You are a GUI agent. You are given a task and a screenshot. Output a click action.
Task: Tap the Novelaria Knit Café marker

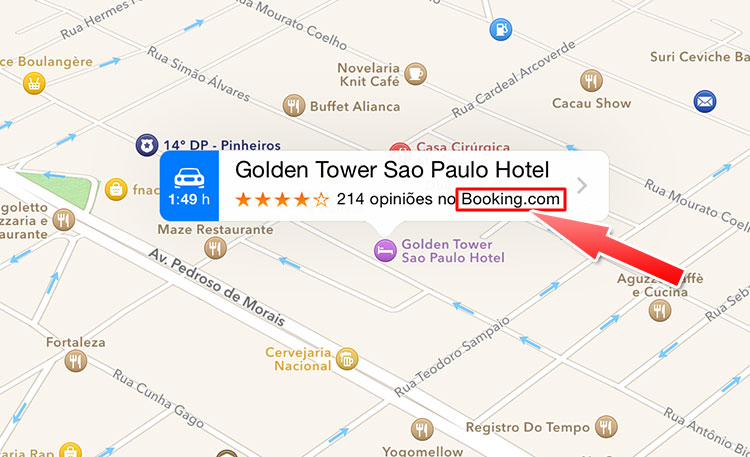pos(415,74)
